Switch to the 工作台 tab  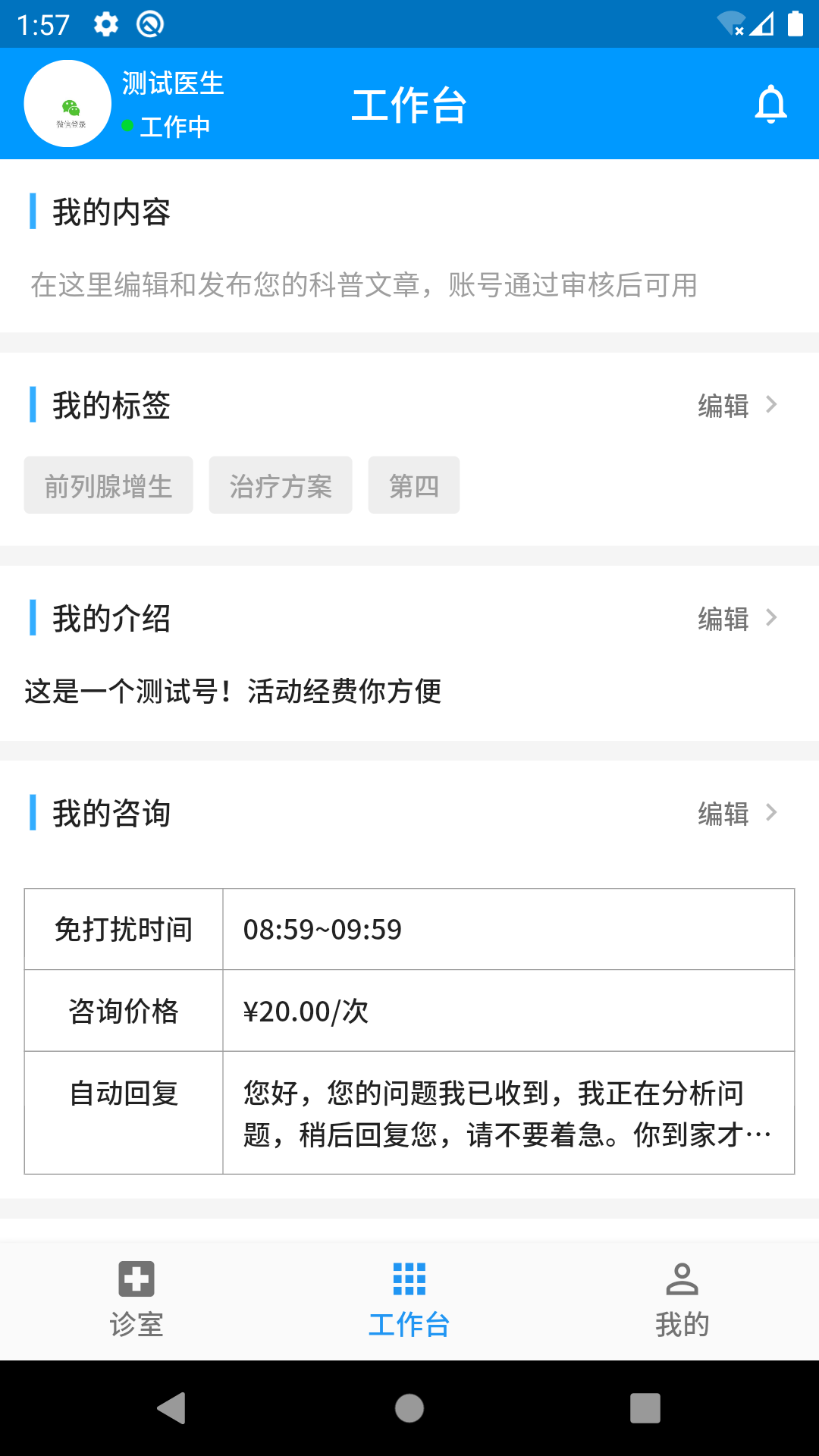tap(409, 1300)
